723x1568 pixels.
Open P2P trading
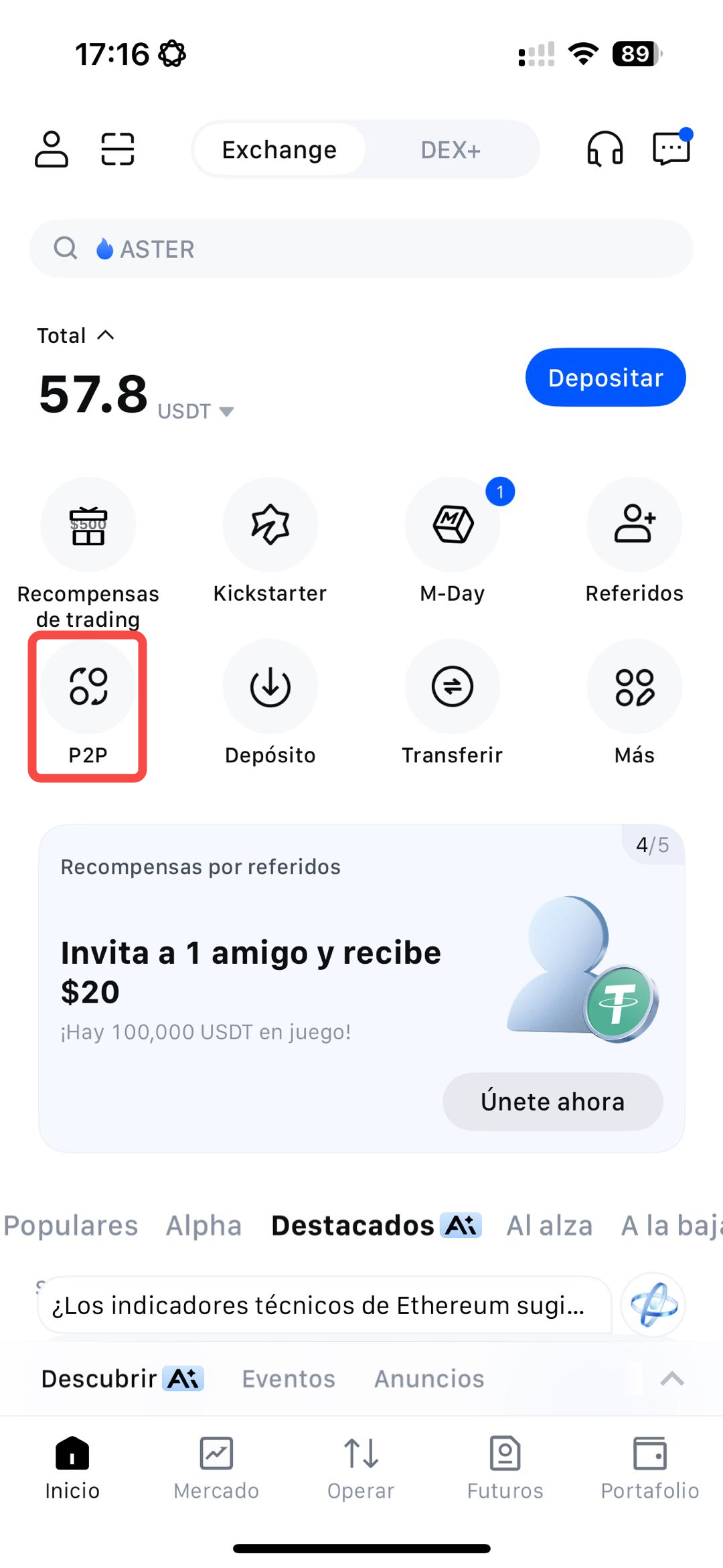pyautogui.click(x=88, y=687)
